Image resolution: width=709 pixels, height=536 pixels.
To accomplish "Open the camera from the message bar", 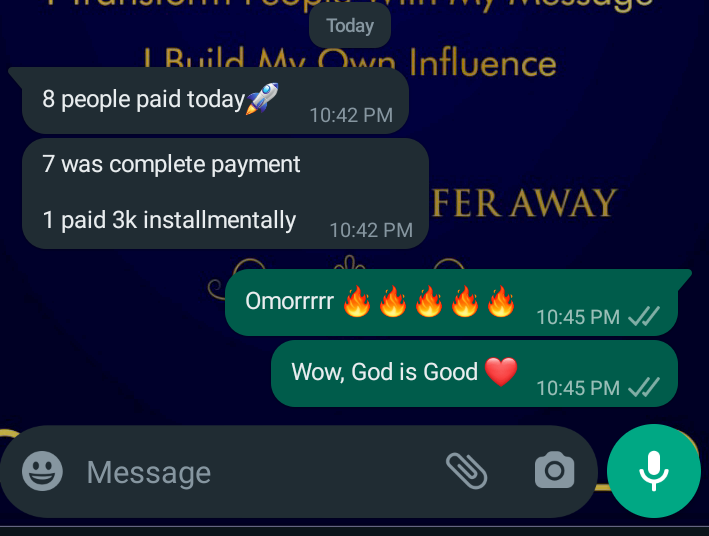I will pyautogui.click(x=554, y=470).
